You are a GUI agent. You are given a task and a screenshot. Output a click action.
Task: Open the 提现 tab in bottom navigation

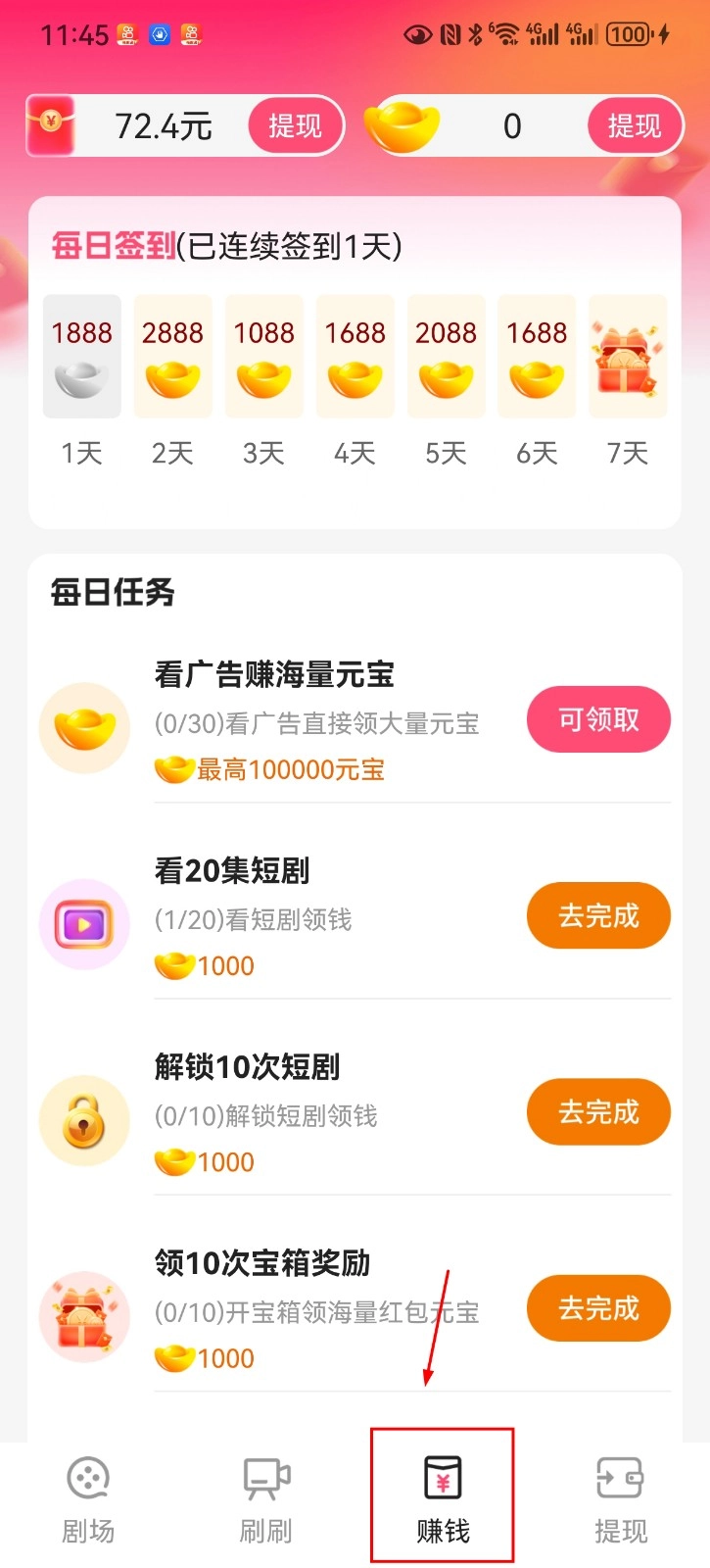pyautogui.click(x=620, y=1499)
